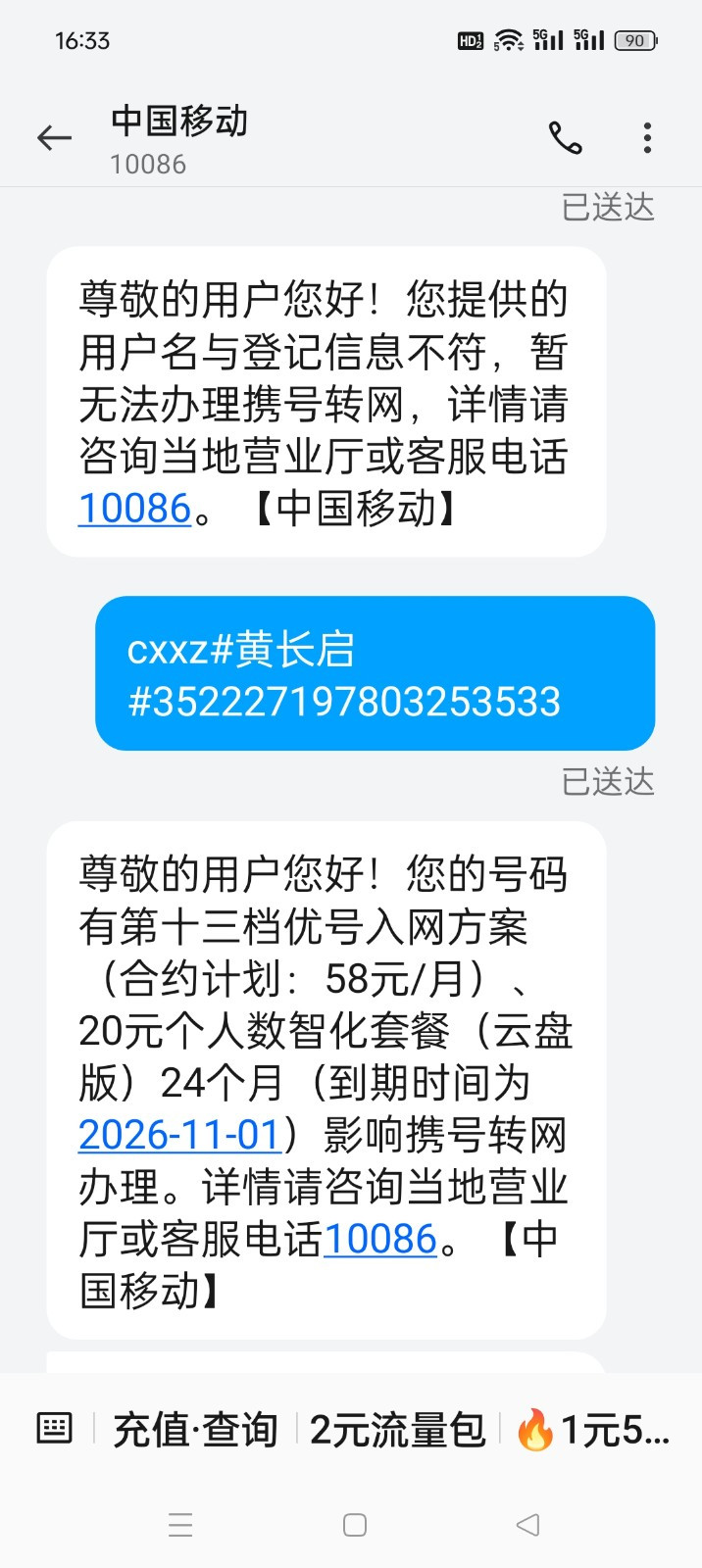Open the 充值·查询 menu
The height and width of the screenshot is (1568, 702).
click(195, 1430)
